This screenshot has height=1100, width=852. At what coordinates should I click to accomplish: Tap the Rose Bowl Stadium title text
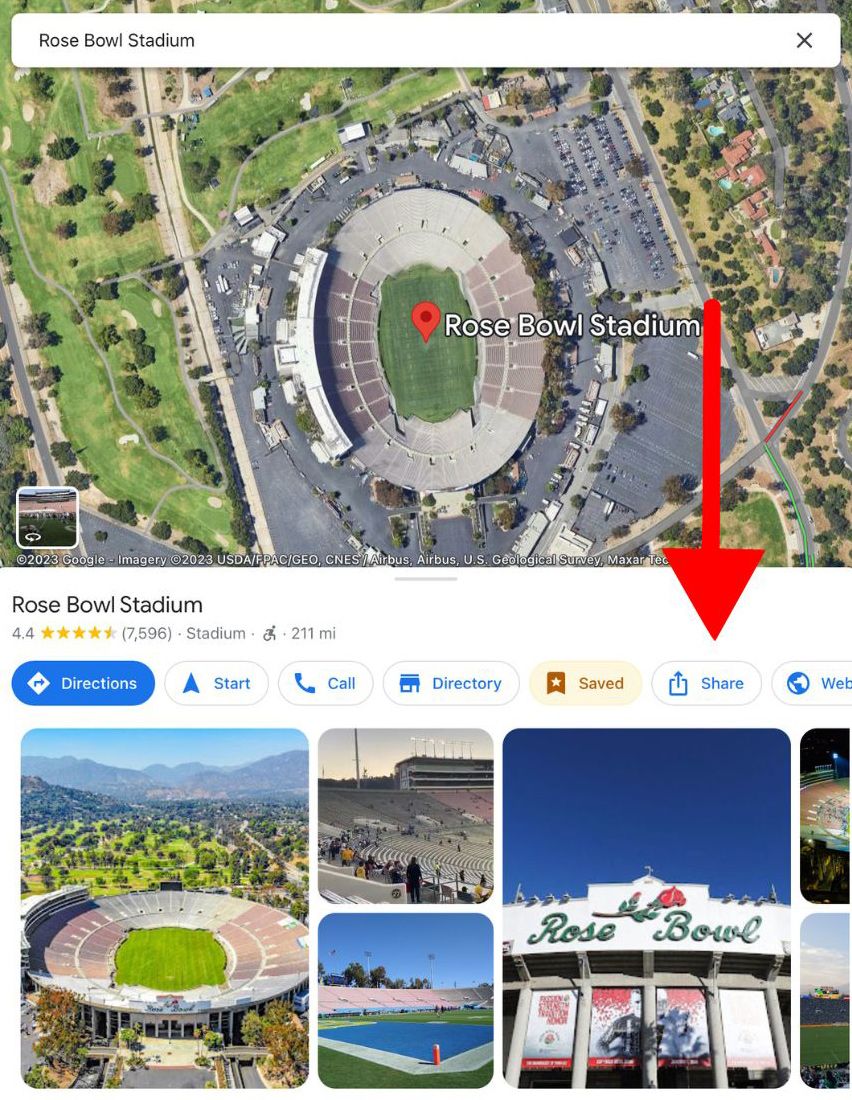click(106, 604)
